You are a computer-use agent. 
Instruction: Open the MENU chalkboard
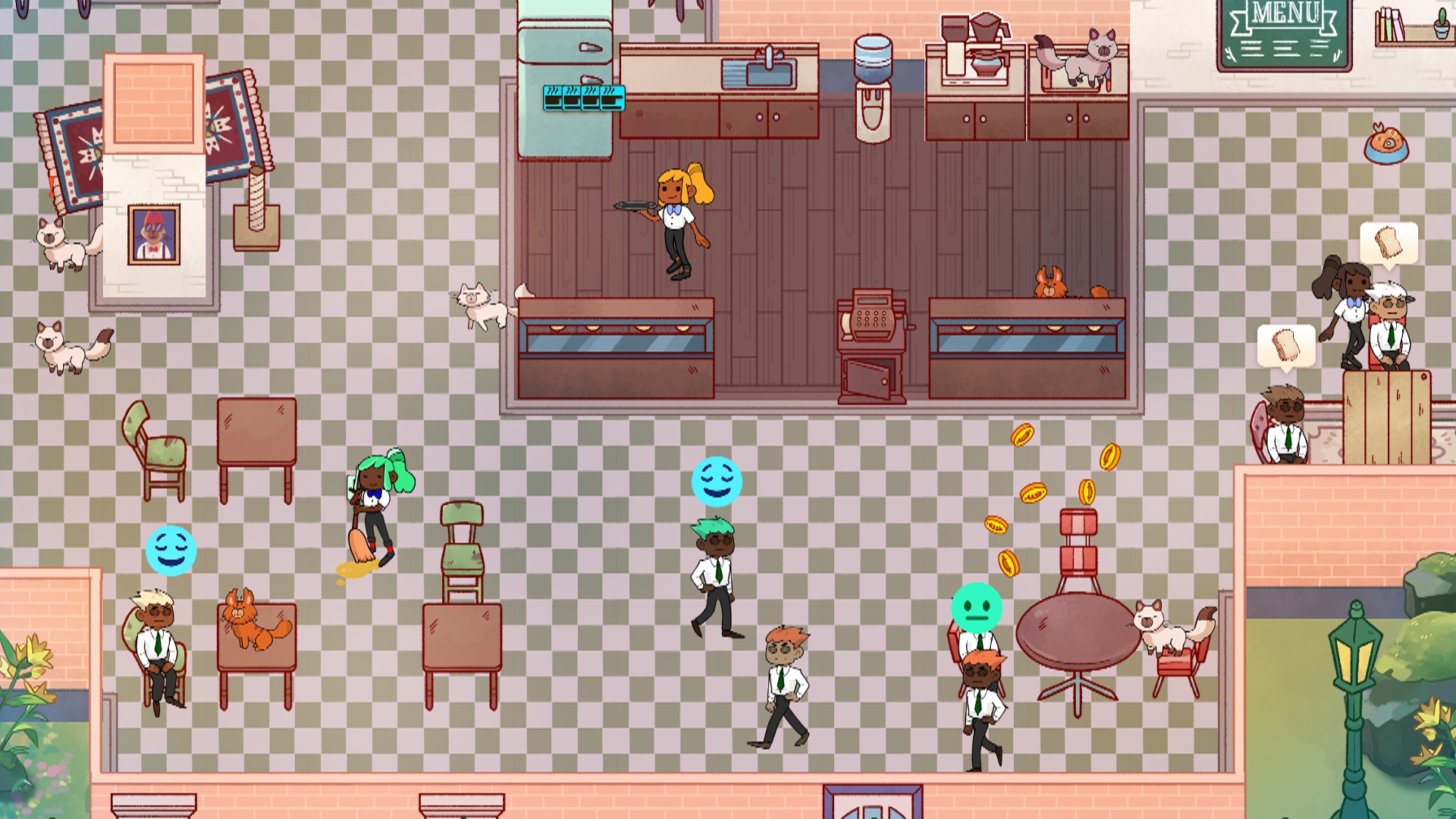(x=1285, y=34)
